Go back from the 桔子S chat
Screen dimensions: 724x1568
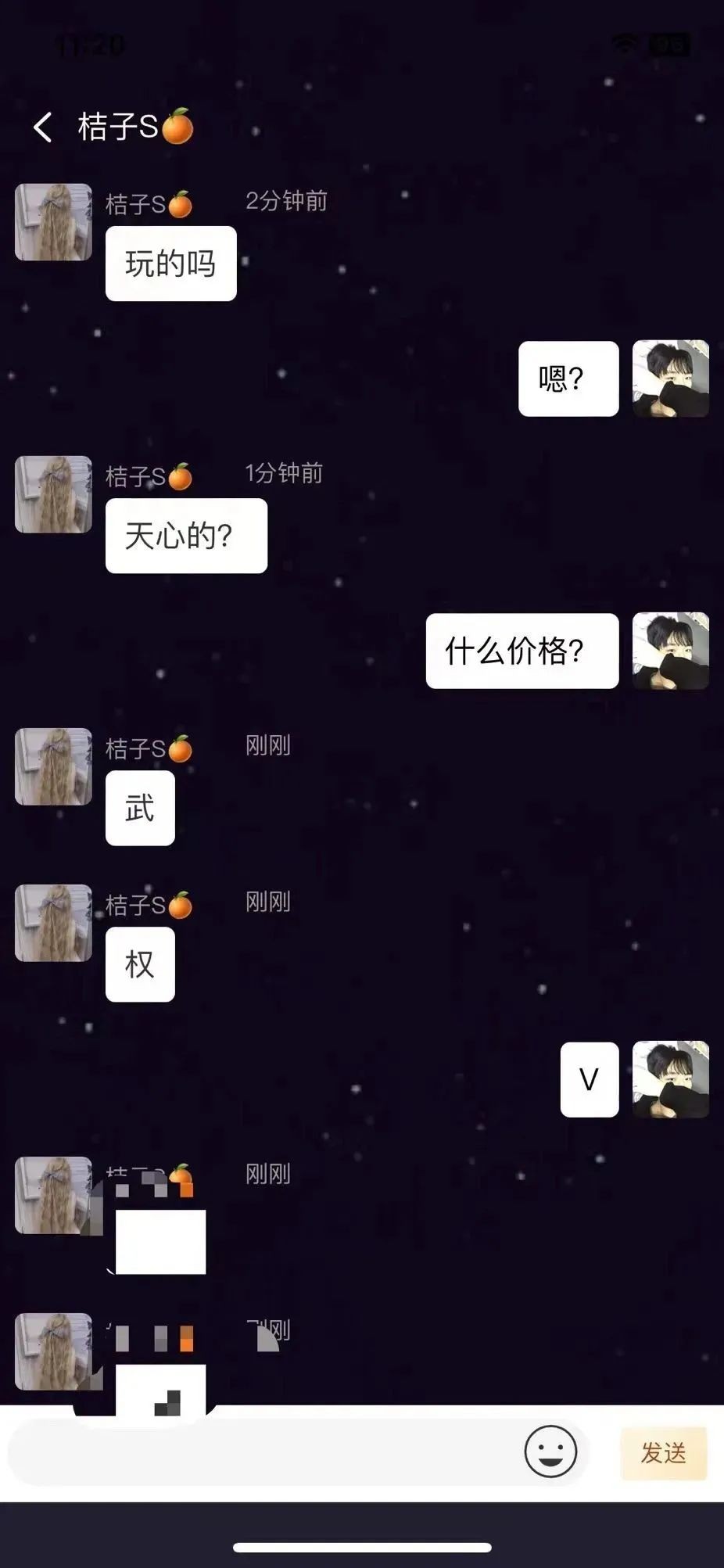click(43, 127)
